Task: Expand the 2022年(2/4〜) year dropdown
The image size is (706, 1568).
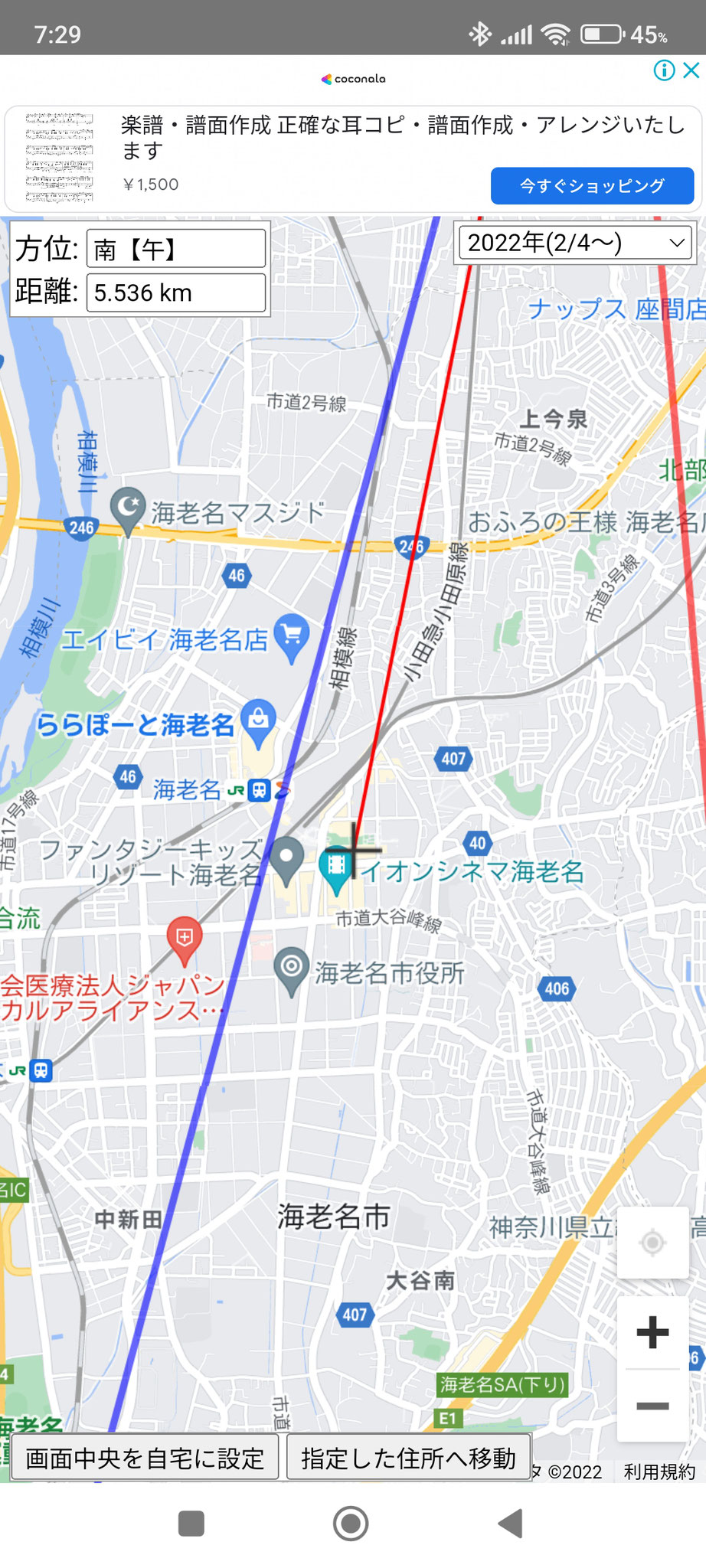Action: point(575,243)
